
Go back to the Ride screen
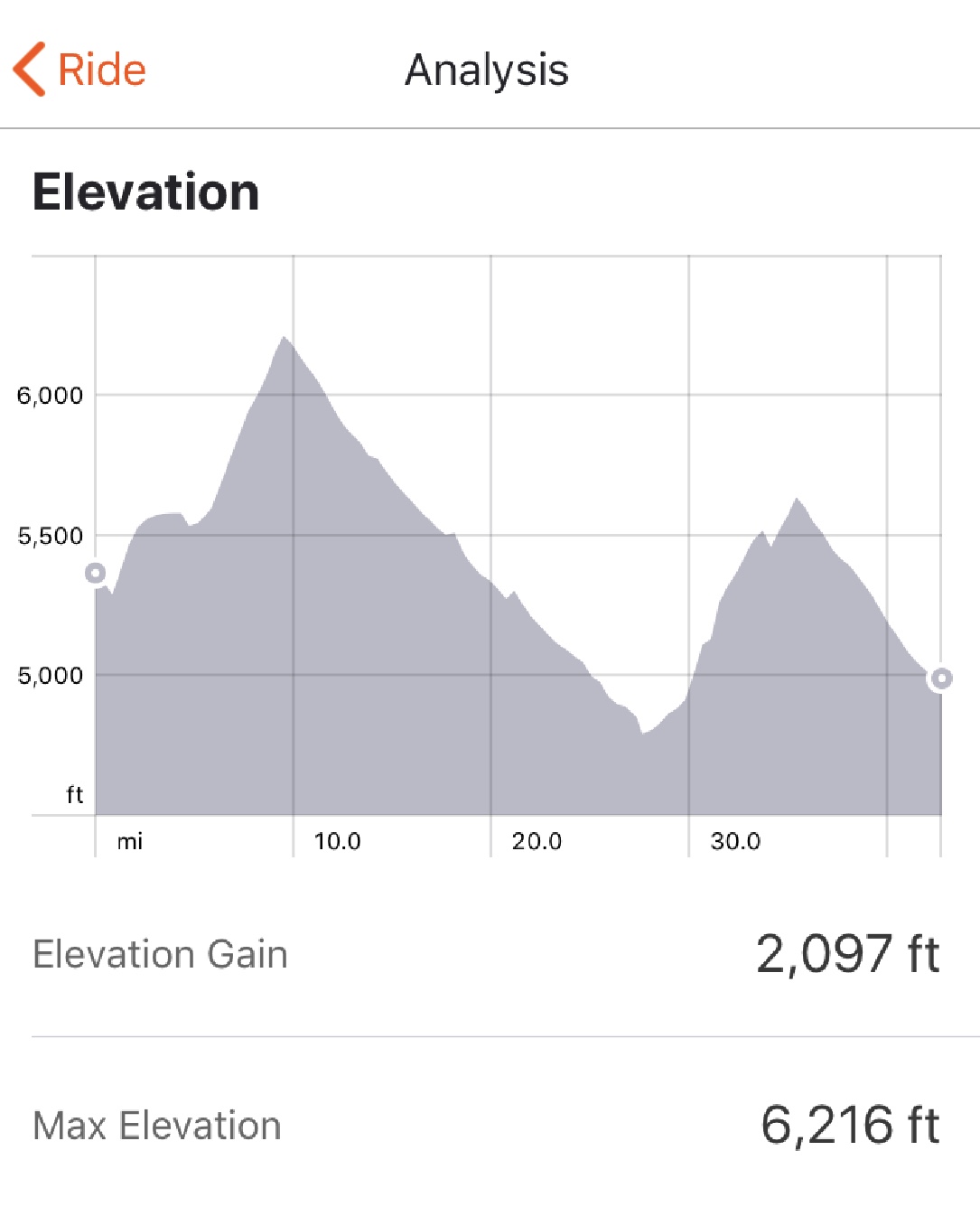[79, 70]
